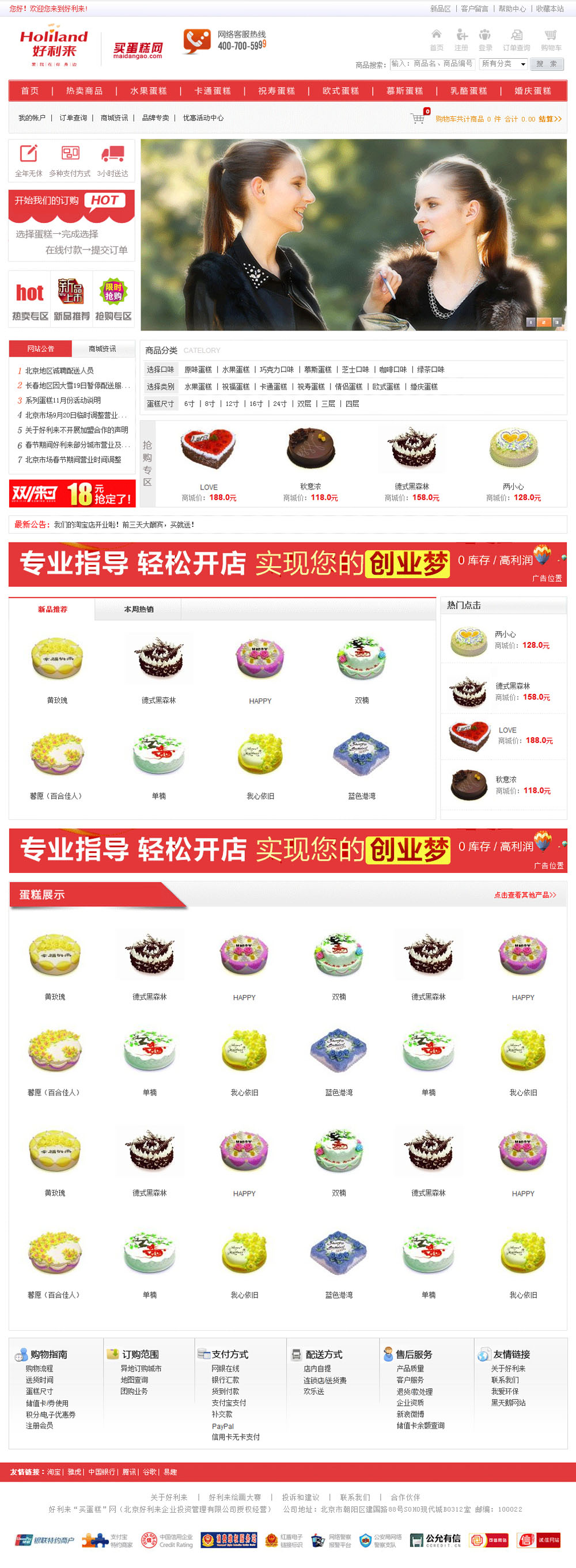Image resolution: width=576 pixels, height=1568 pixels.
Task: Click the 搜索 search button
Action: coord(546,64)
